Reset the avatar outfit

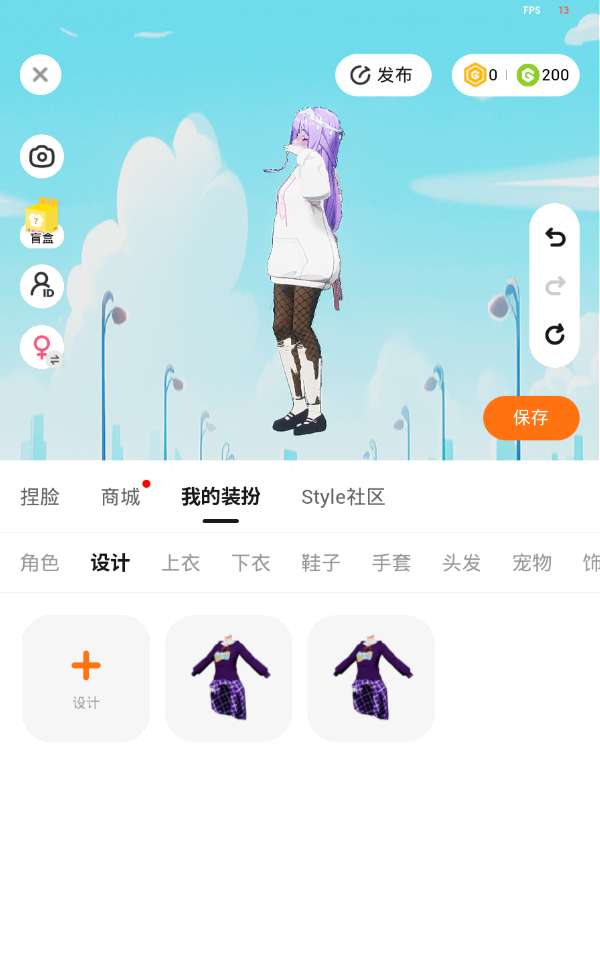point(555,334)
